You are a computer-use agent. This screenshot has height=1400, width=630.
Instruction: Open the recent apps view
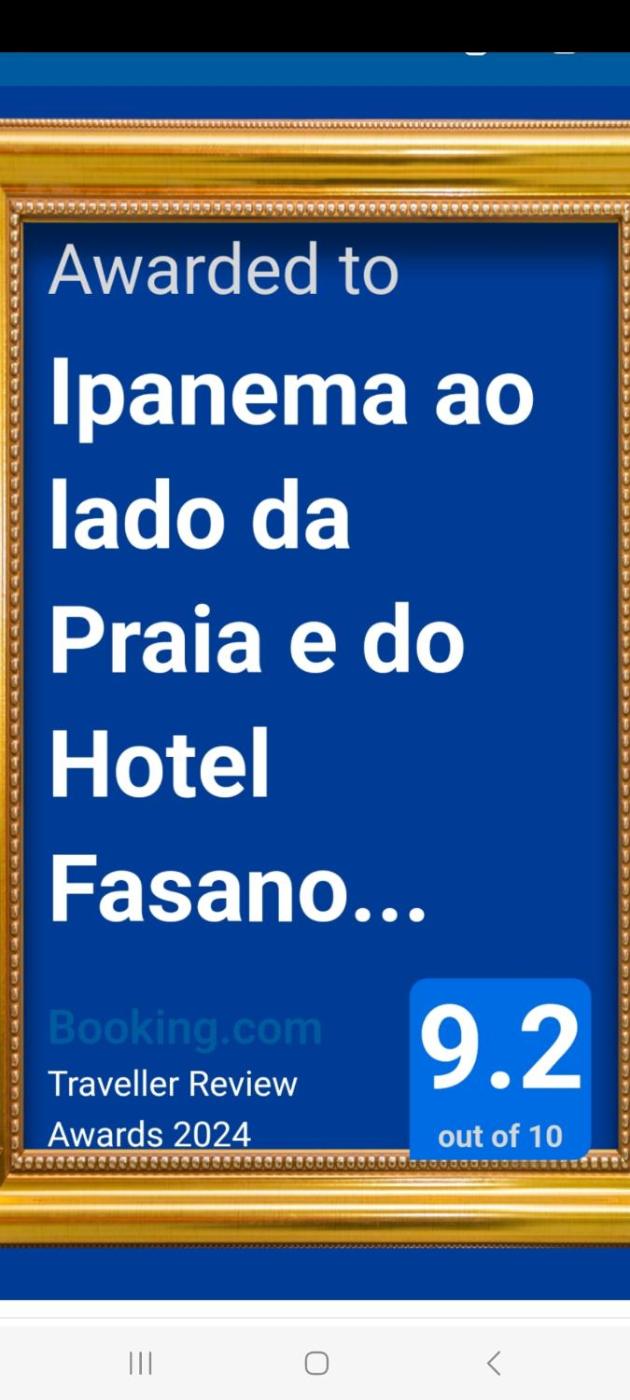click(x=140, y=1362)
